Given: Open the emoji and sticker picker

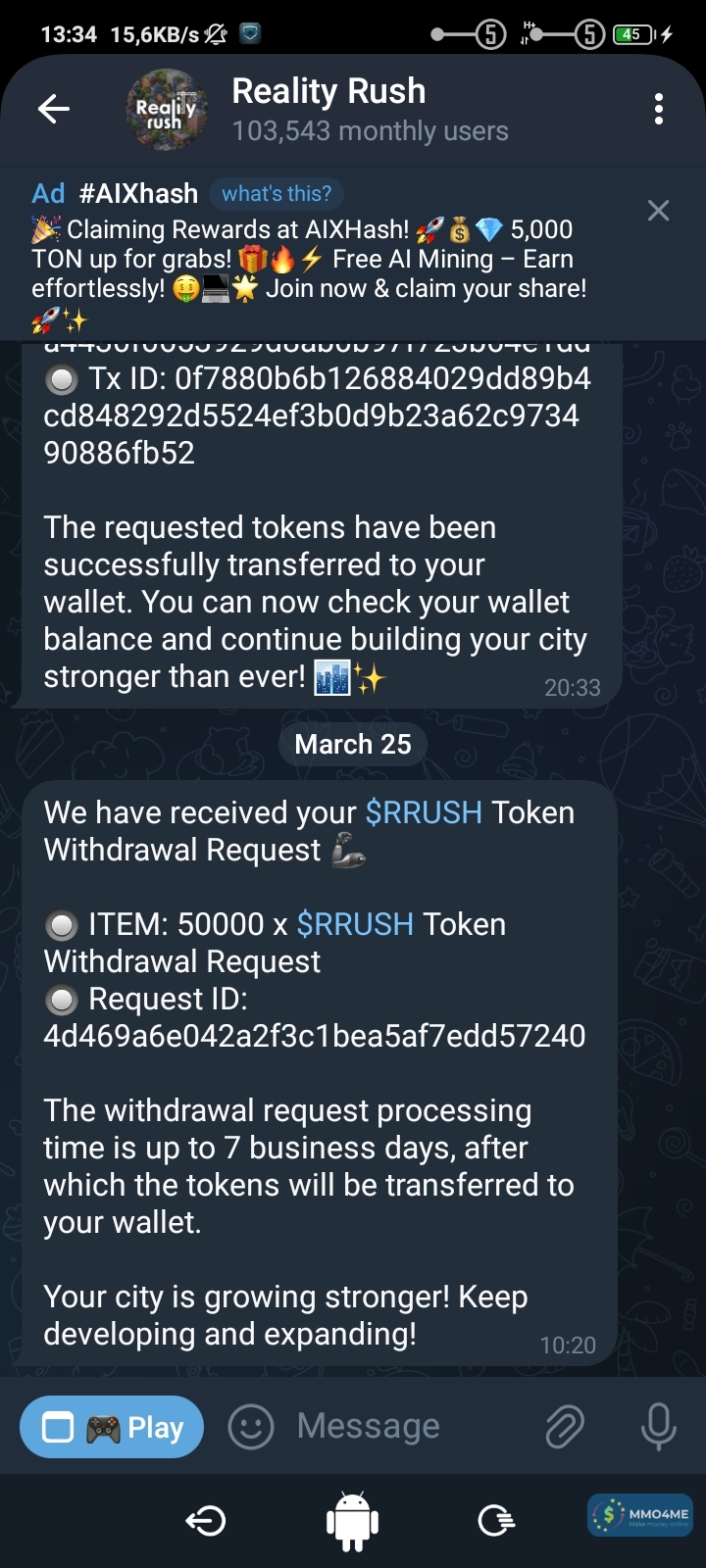Looking at the screenshot, I should (x=251, y=1427).
